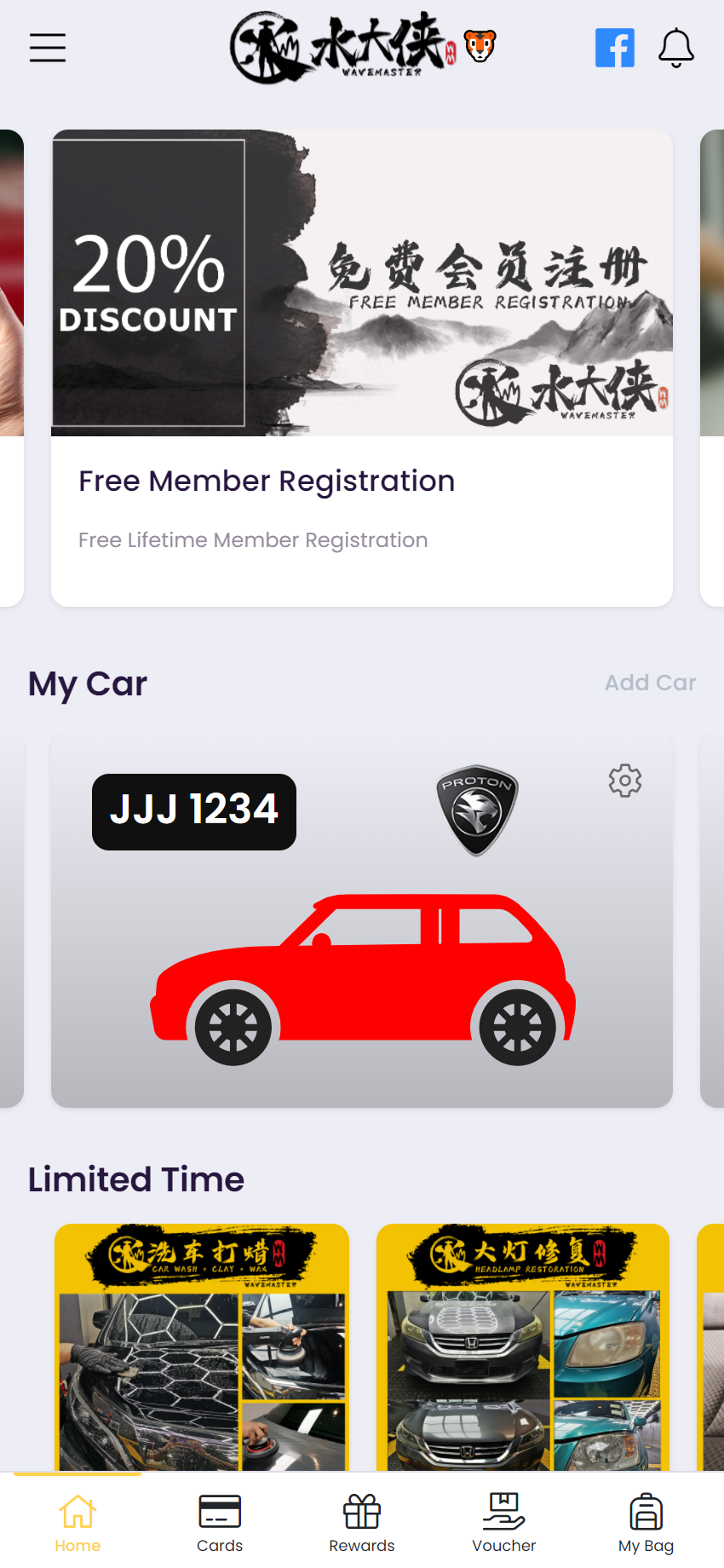Open the Facebook page icon

click(x=614, y=48)
